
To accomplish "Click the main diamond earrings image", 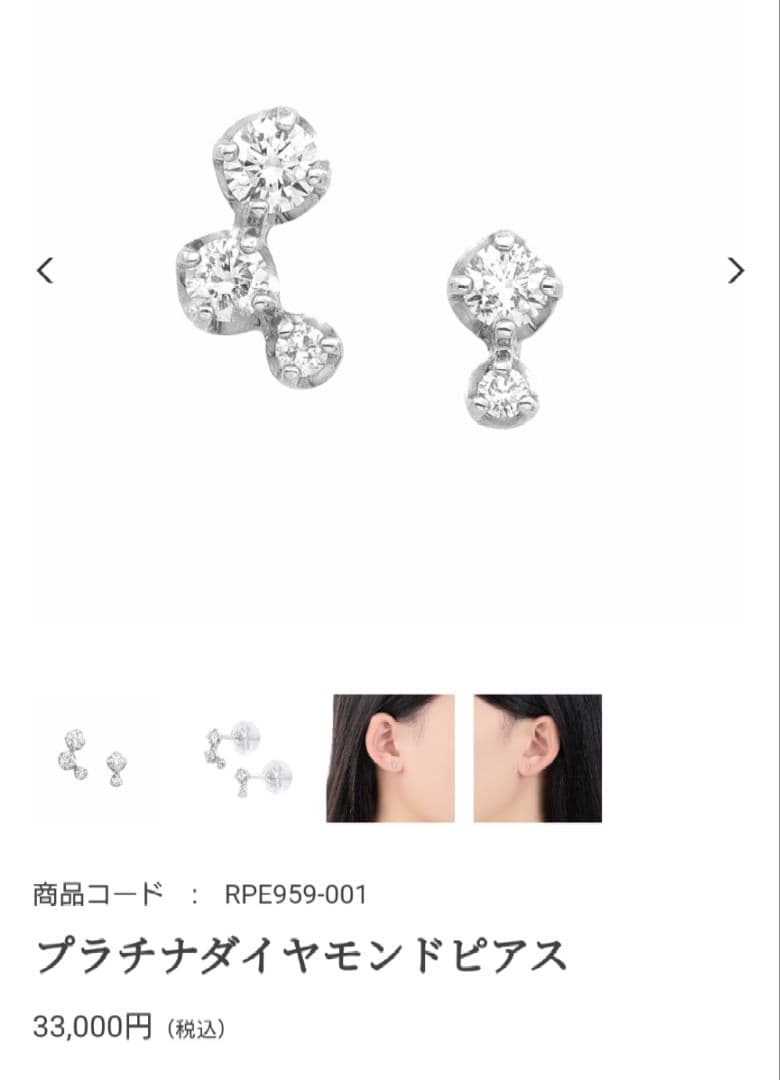I will (390, 270).
